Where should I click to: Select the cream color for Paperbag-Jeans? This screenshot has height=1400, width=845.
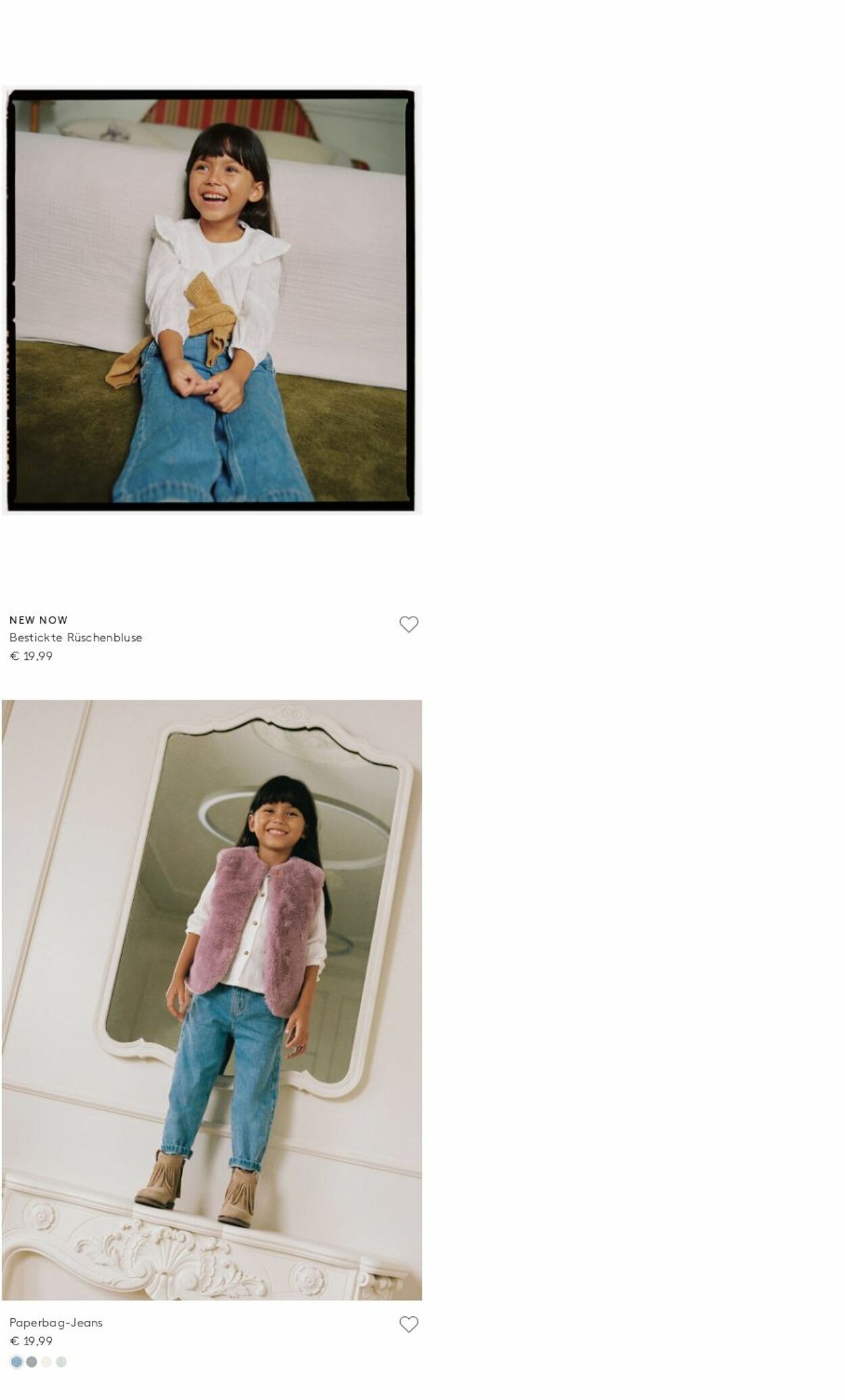coord(46,1362)
